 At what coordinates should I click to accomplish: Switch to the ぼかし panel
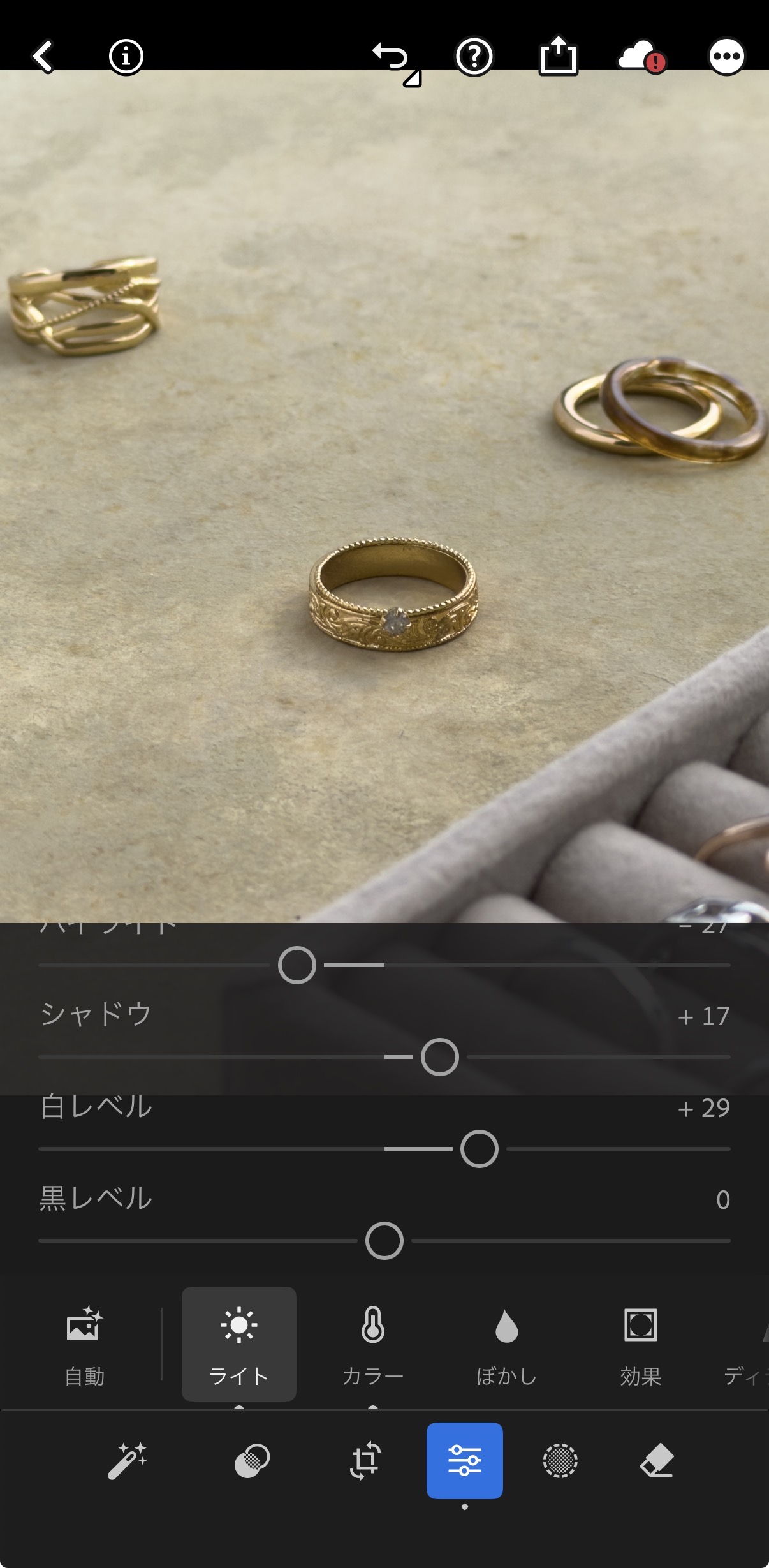[x=506, y=1343]
